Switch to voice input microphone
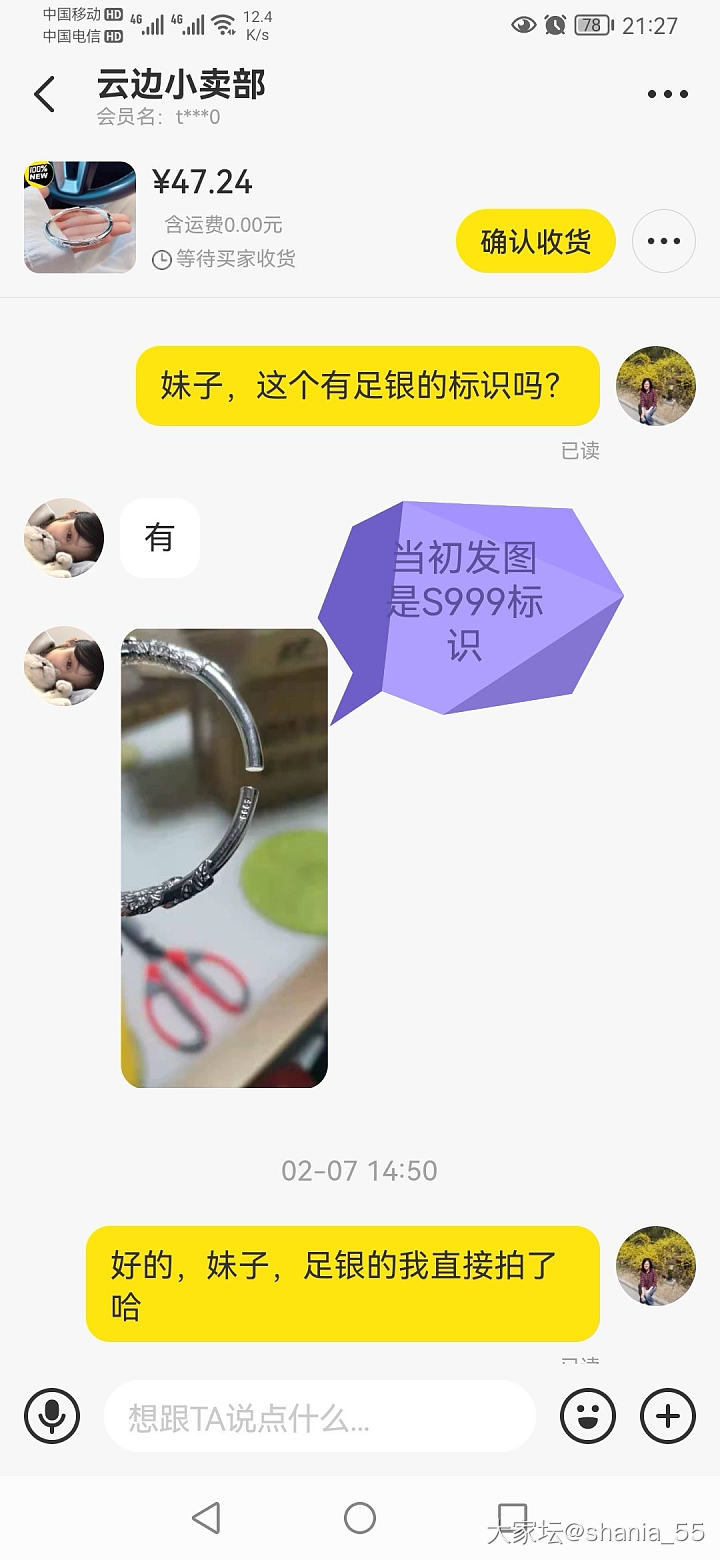Screen dimensions: 720x1560 [52, 1416]
